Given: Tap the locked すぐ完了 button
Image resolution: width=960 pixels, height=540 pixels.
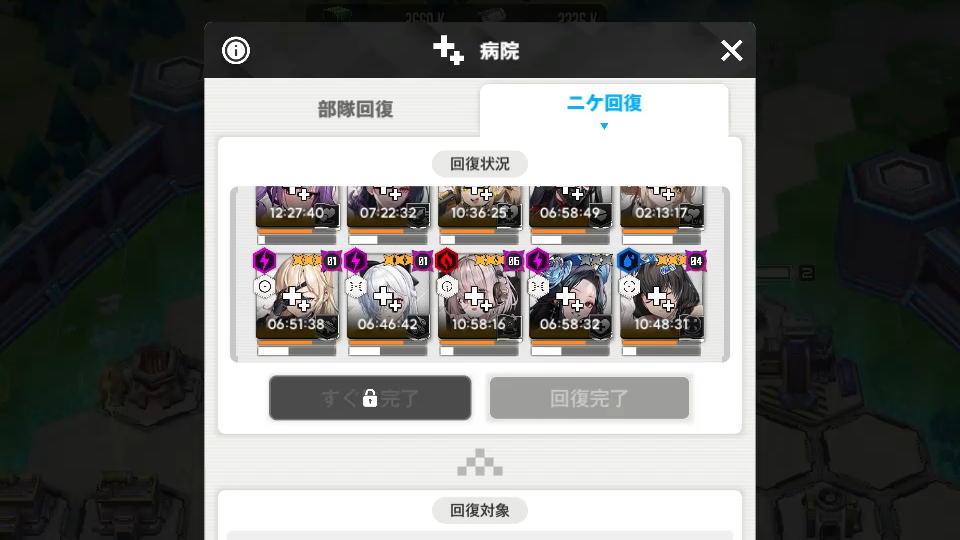Looking at the screenshot, I should click(370, 398).
